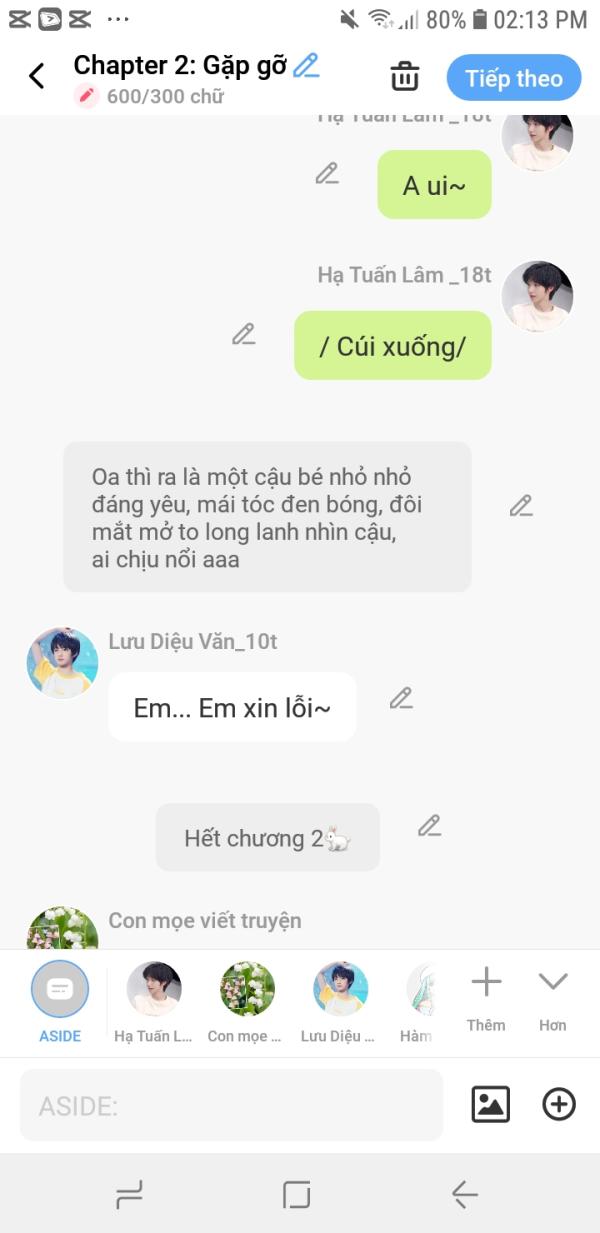Expand the Hơn options chevron
Viewport: 600px width, 1233px height.
[x=553, y=997]
